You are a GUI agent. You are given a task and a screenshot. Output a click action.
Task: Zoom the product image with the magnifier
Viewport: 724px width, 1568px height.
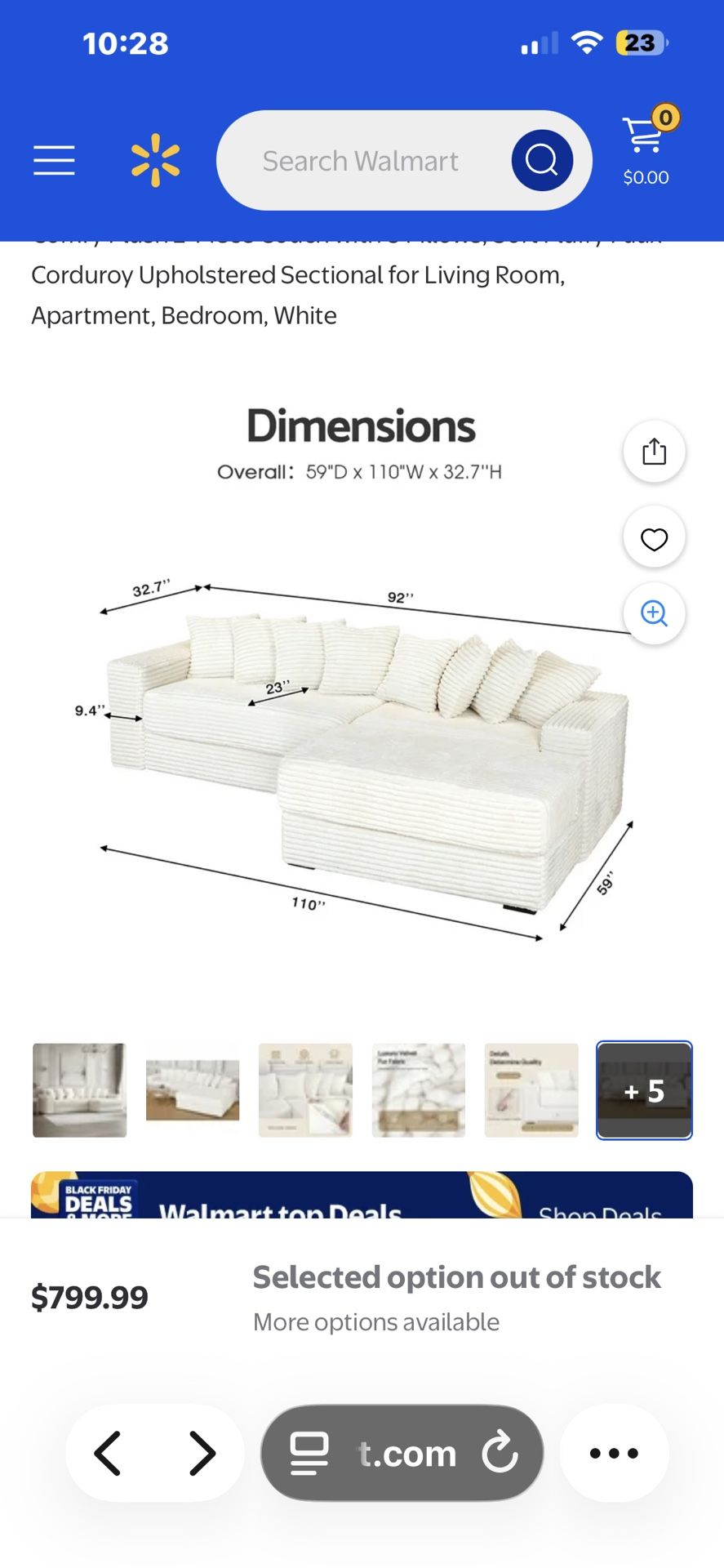653,613
